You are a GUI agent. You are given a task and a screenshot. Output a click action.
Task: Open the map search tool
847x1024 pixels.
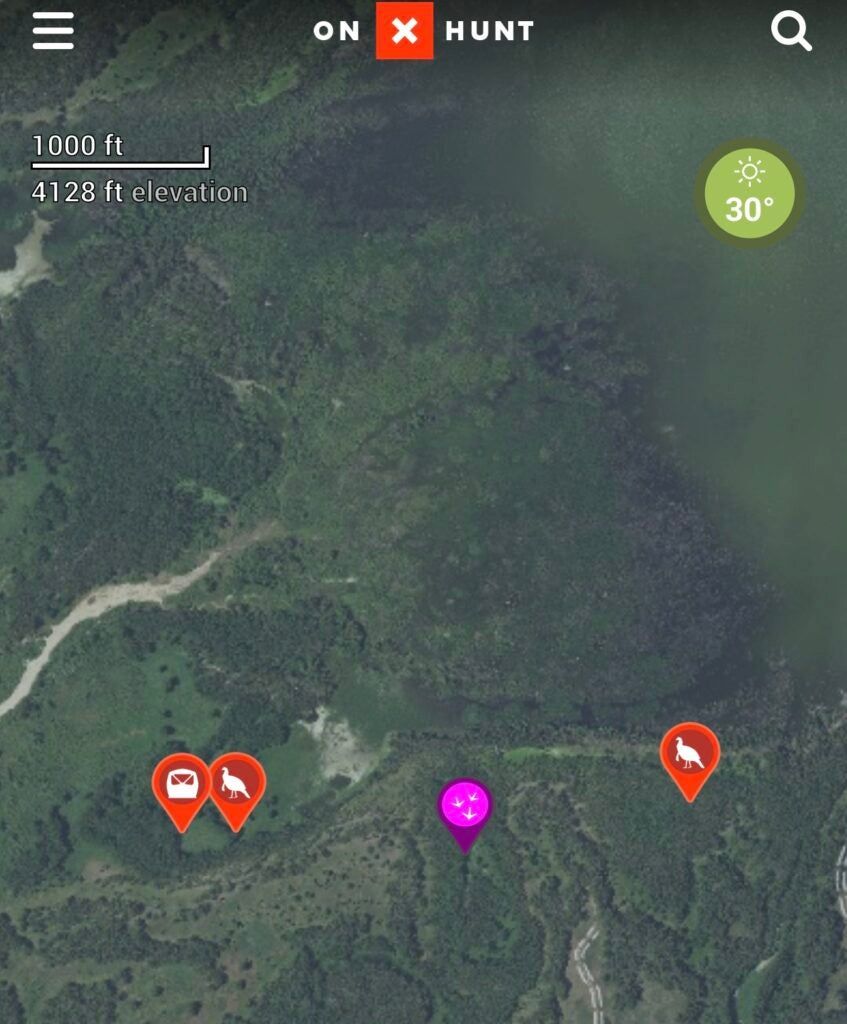click(793, 31)
